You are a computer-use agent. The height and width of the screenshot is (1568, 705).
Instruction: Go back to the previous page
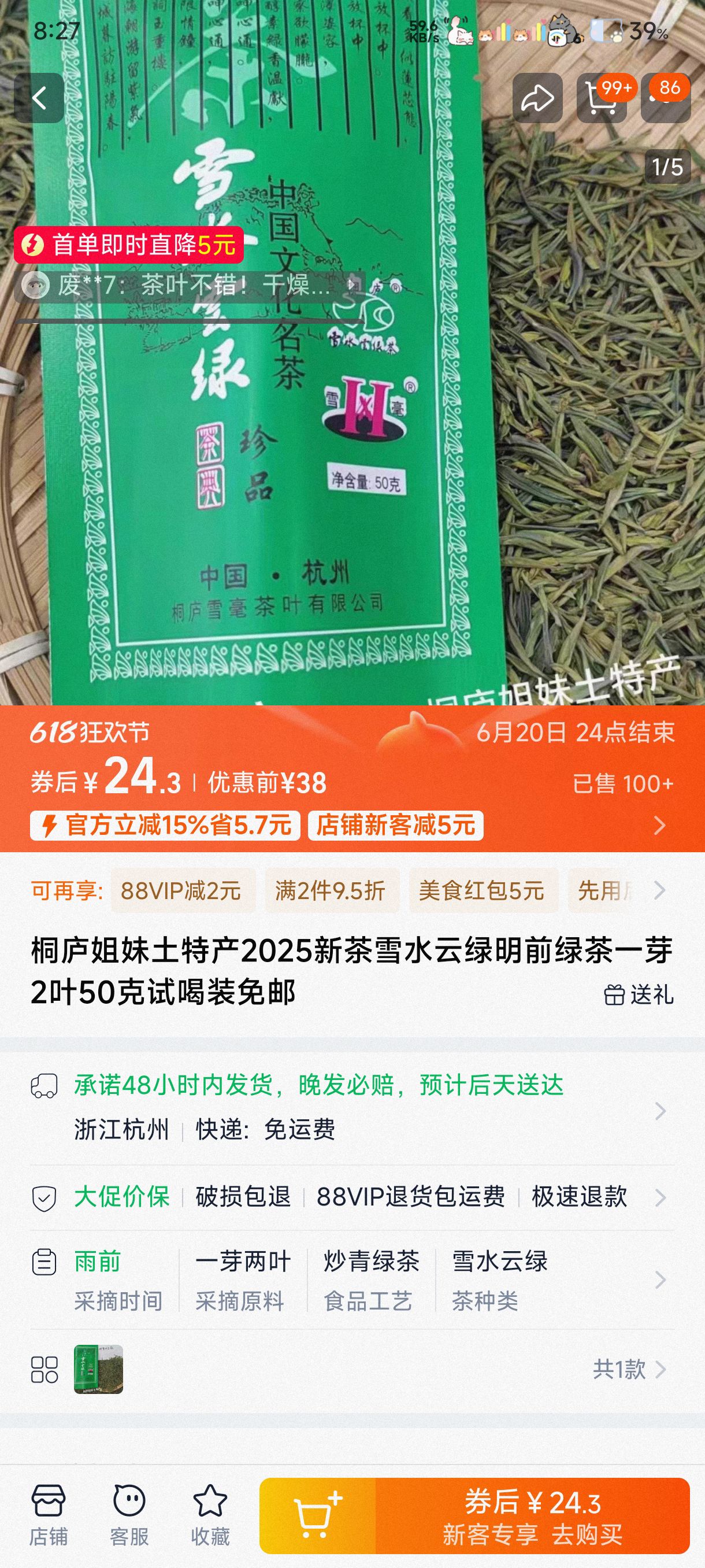point(39,98)
